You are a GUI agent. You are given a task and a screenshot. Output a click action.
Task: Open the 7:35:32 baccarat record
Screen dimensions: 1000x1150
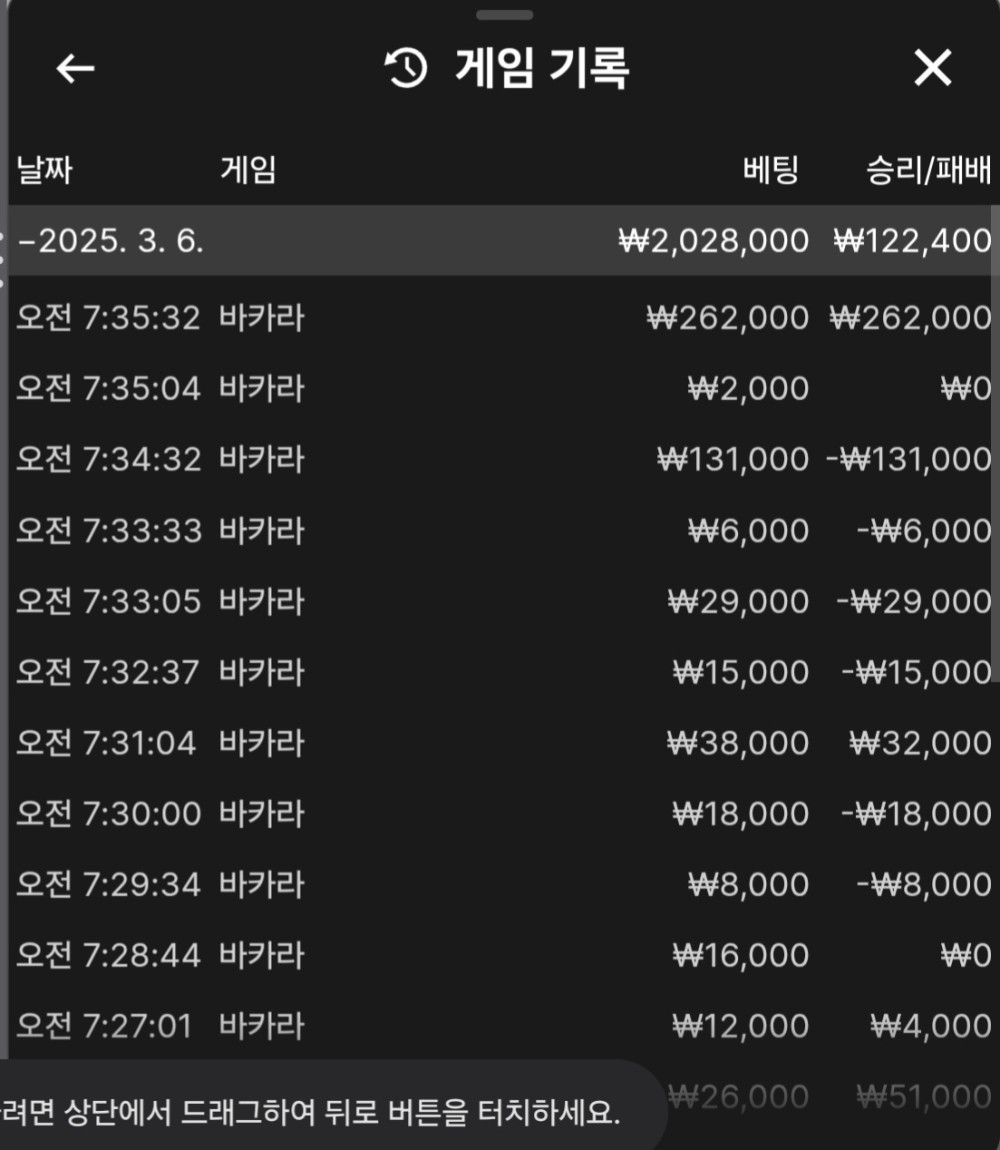click(x=500, y=318)
